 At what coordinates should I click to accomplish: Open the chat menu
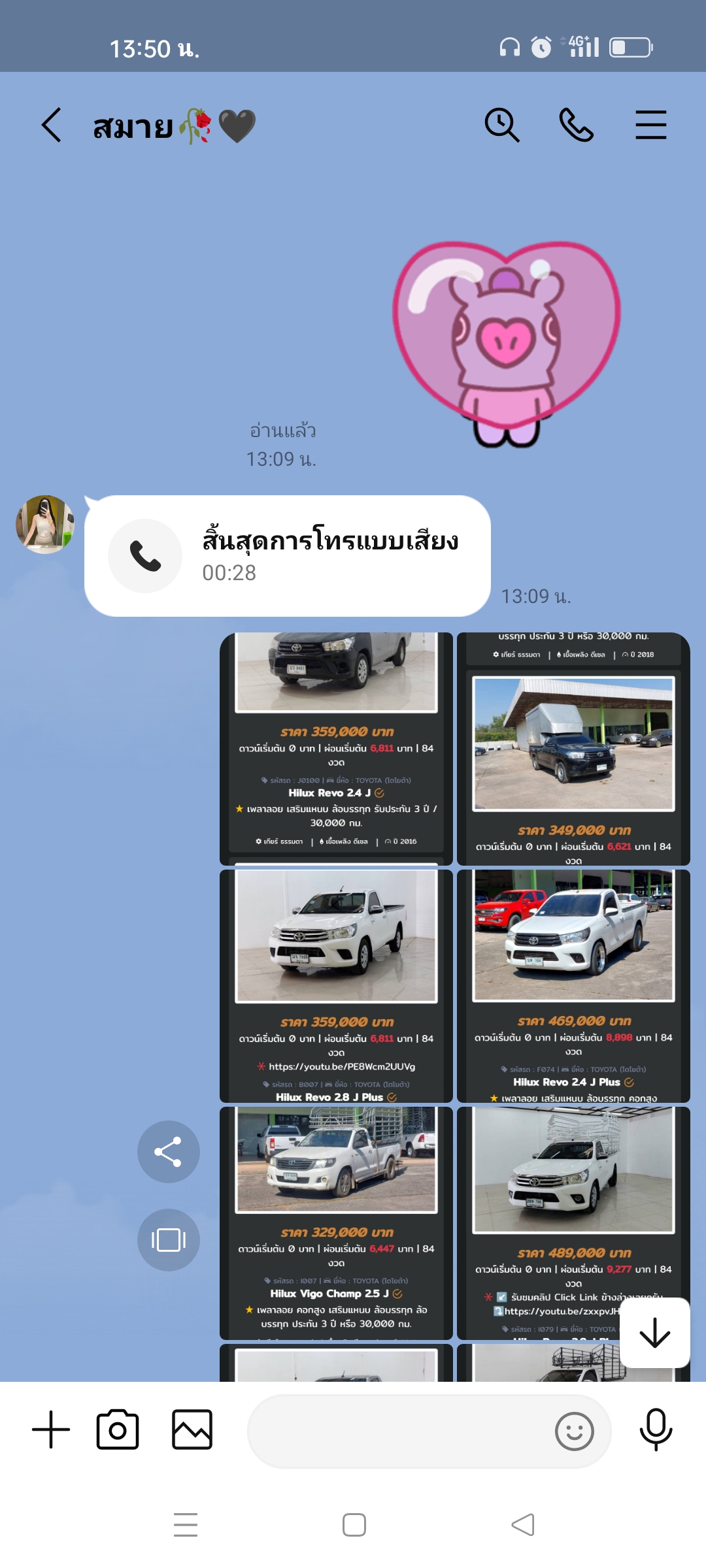650,125
